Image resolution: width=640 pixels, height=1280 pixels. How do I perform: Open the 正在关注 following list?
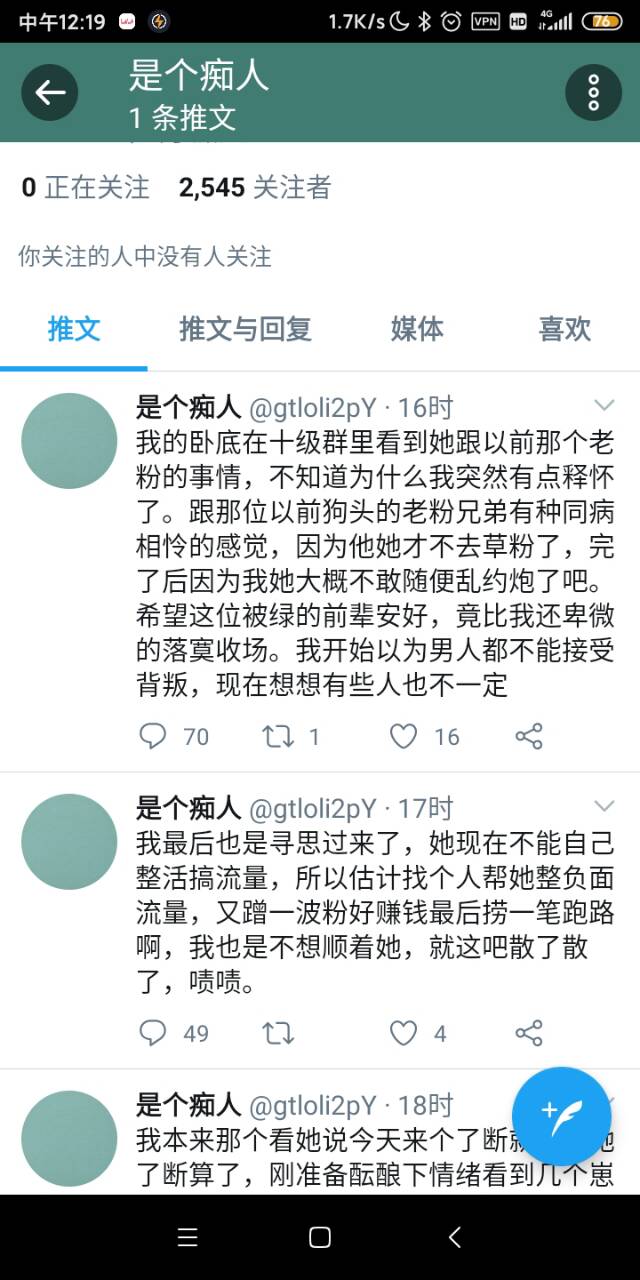click(x=86, y=187)
